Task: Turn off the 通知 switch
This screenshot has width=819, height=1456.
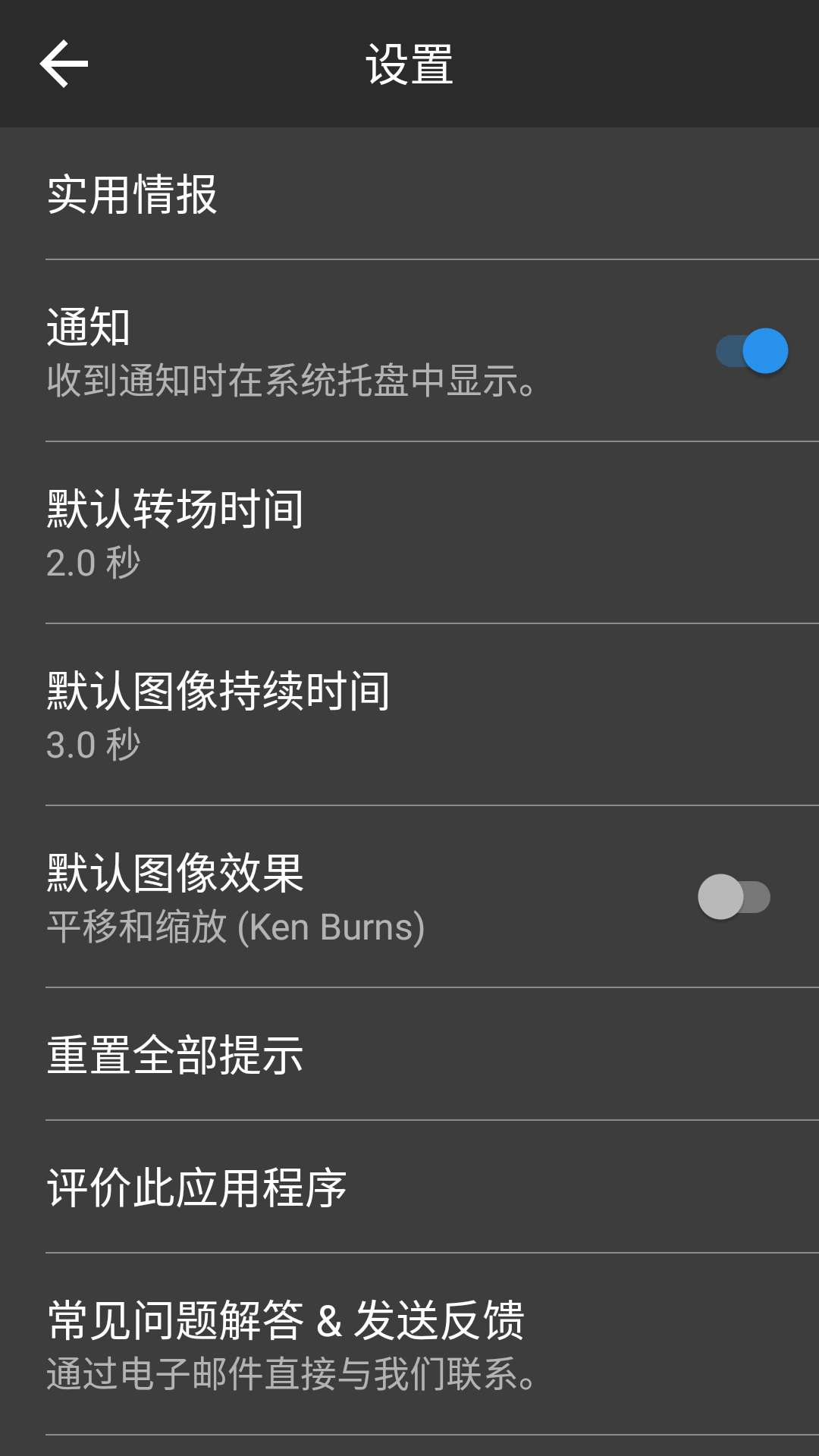Action: 752,351
